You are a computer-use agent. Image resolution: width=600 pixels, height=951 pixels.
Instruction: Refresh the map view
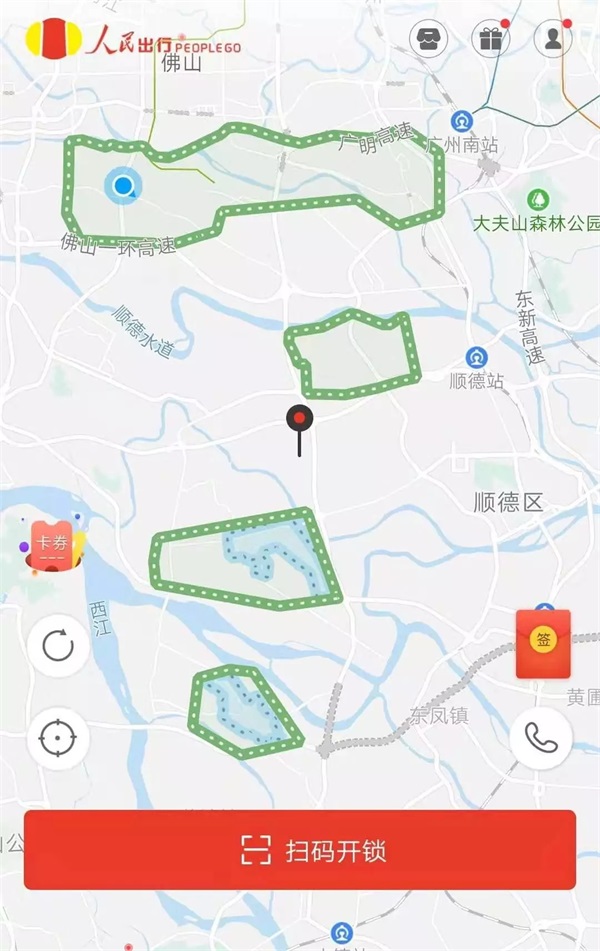tap(57, 645)
